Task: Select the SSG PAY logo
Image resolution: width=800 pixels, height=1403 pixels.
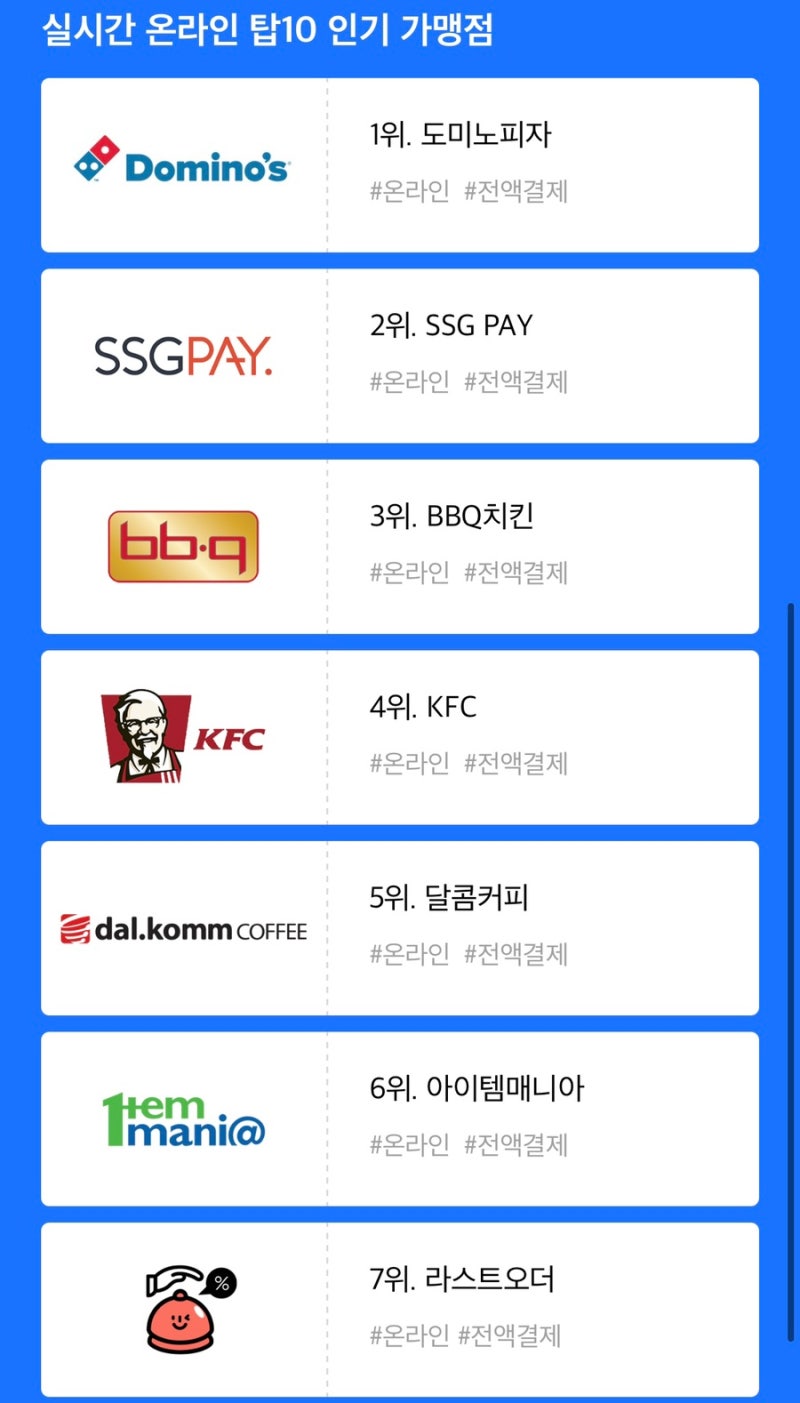Action: [x=185, y=353]
